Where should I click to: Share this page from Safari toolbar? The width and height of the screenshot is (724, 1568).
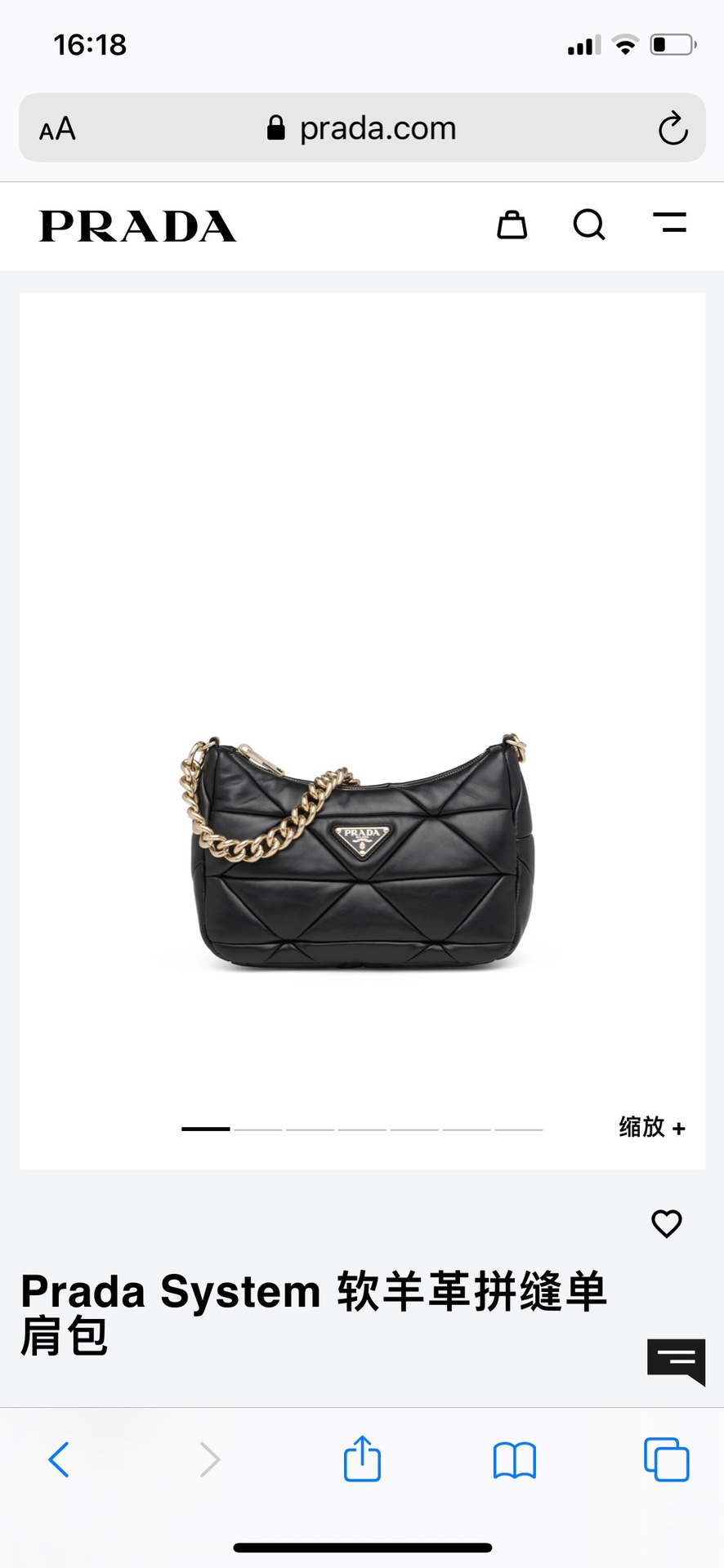click(362, 1459)
